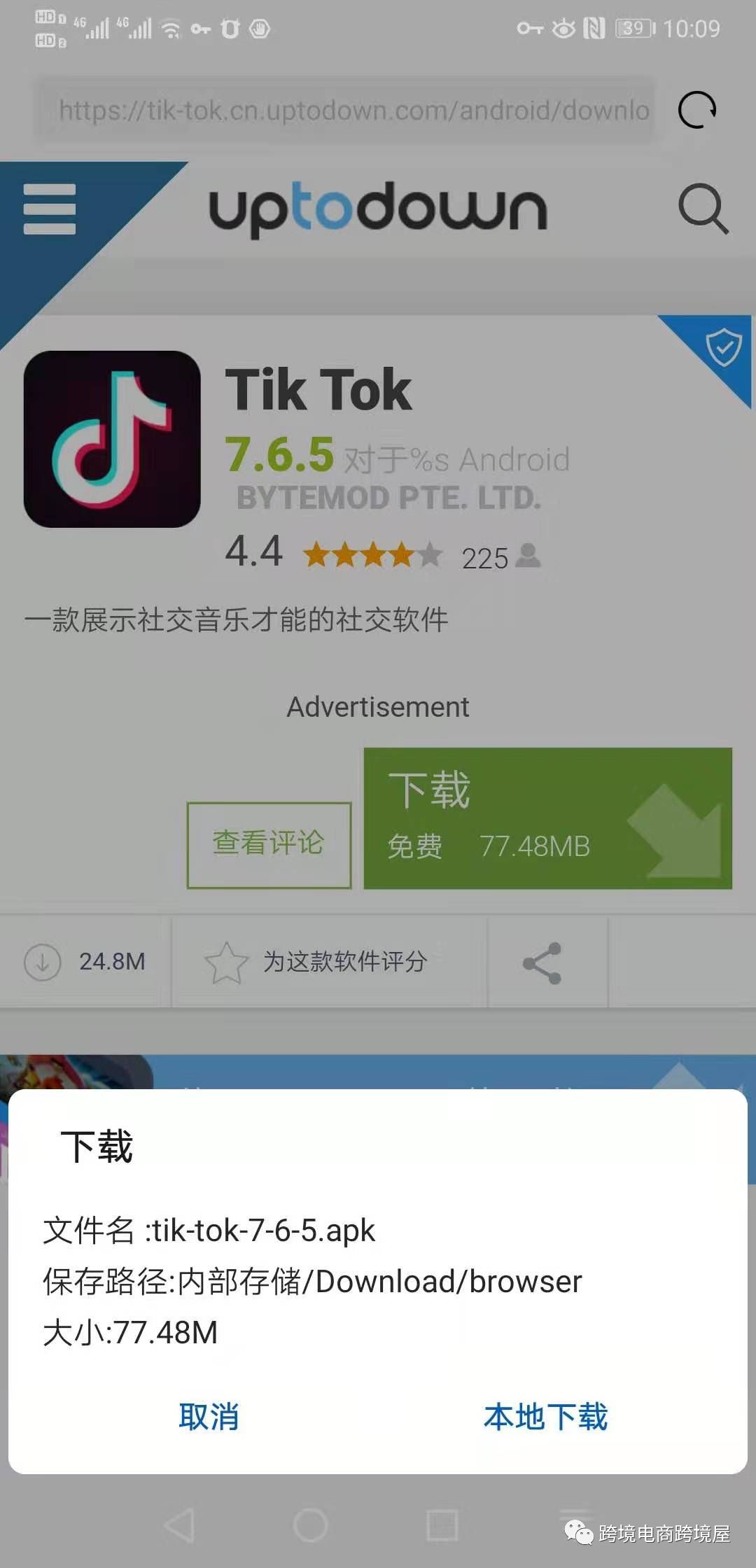Cancel the download dialog
This screenshot has width=756, height=1568.
(x=209, y=1417)
